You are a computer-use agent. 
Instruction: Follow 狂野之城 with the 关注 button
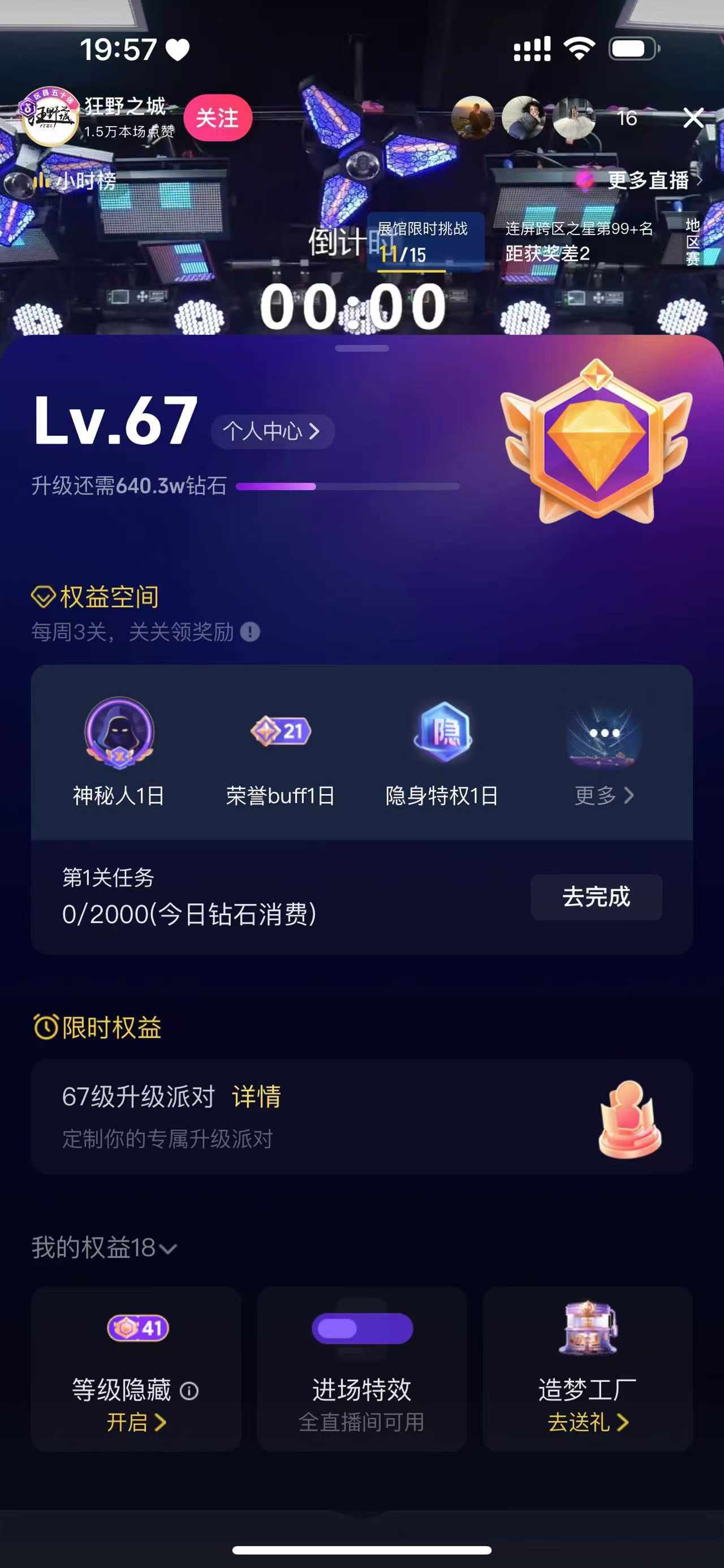[217, 118]
